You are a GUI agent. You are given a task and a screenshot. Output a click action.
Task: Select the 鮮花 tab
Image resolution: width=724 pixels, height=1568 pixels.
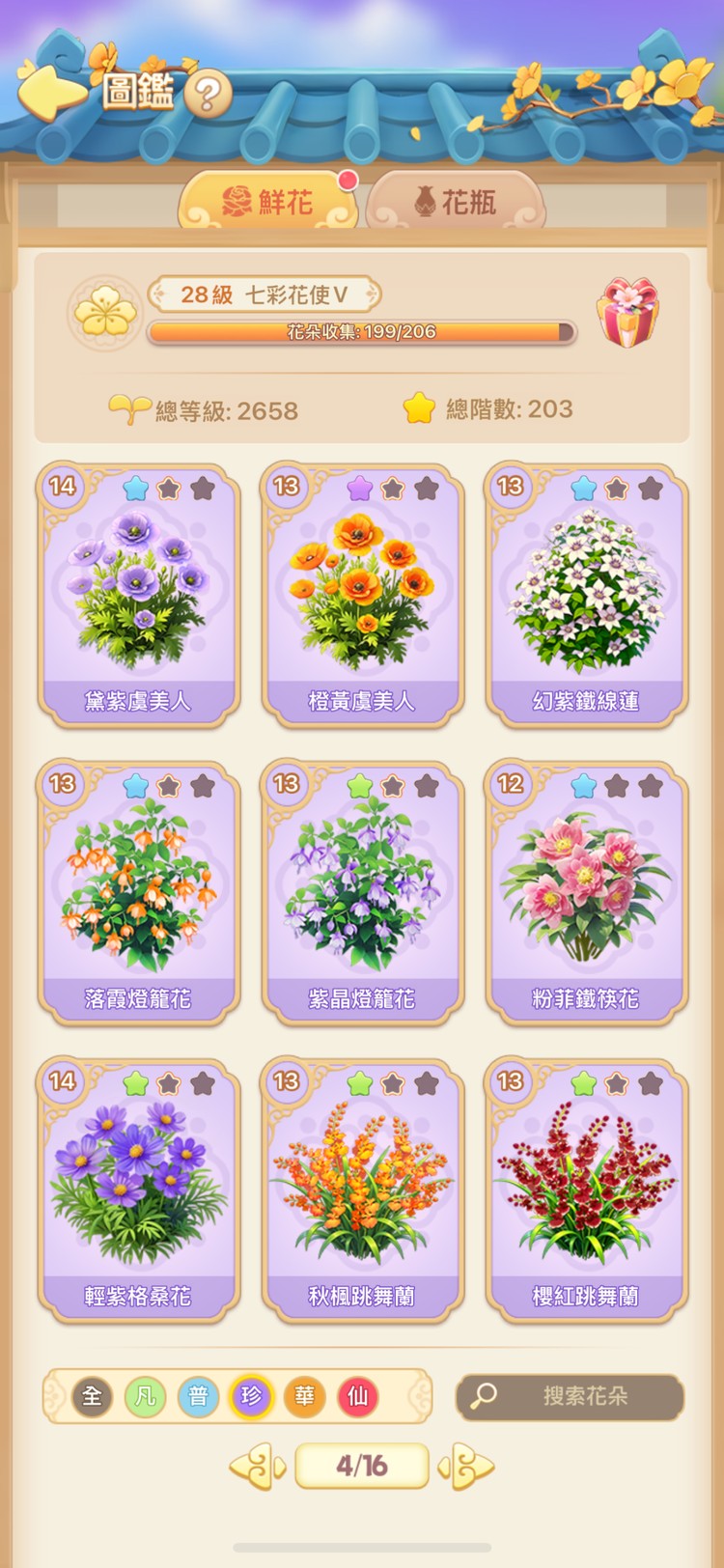point(267,202)
